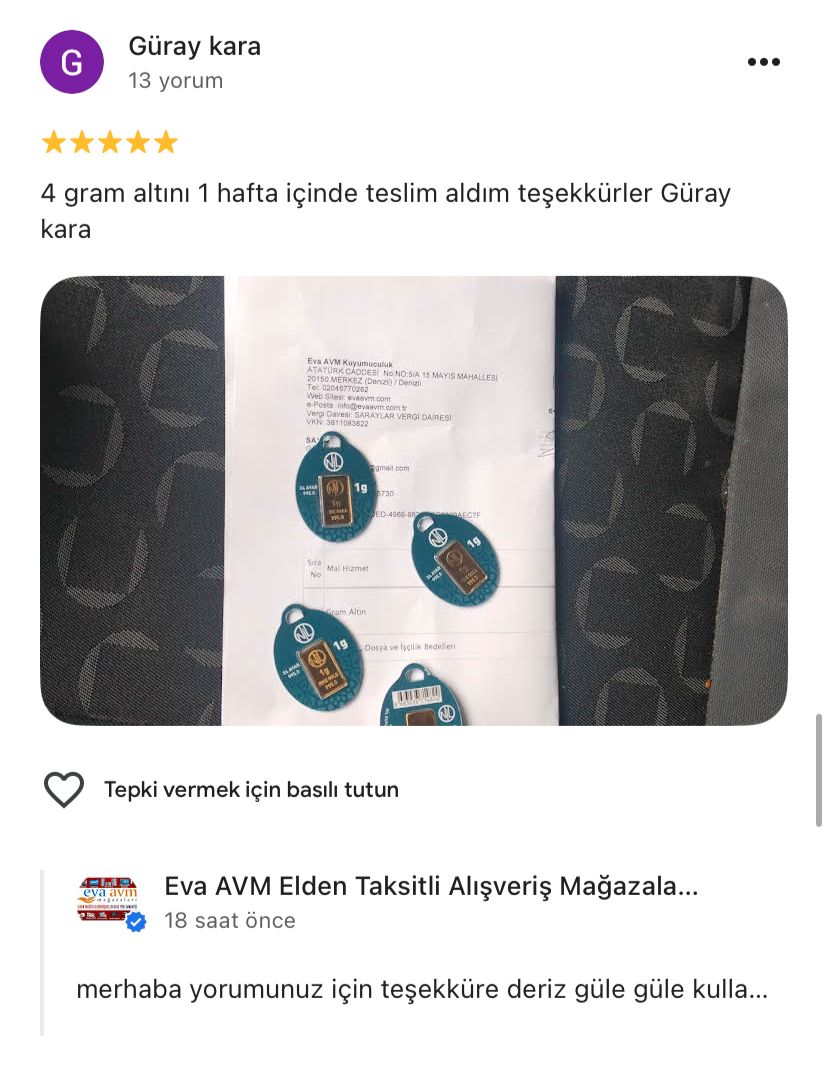The width and height of the screenshot is (828, 1065).
Task: Open the reviewer profile menu via avatar
Action: click(x=72, y=61)
